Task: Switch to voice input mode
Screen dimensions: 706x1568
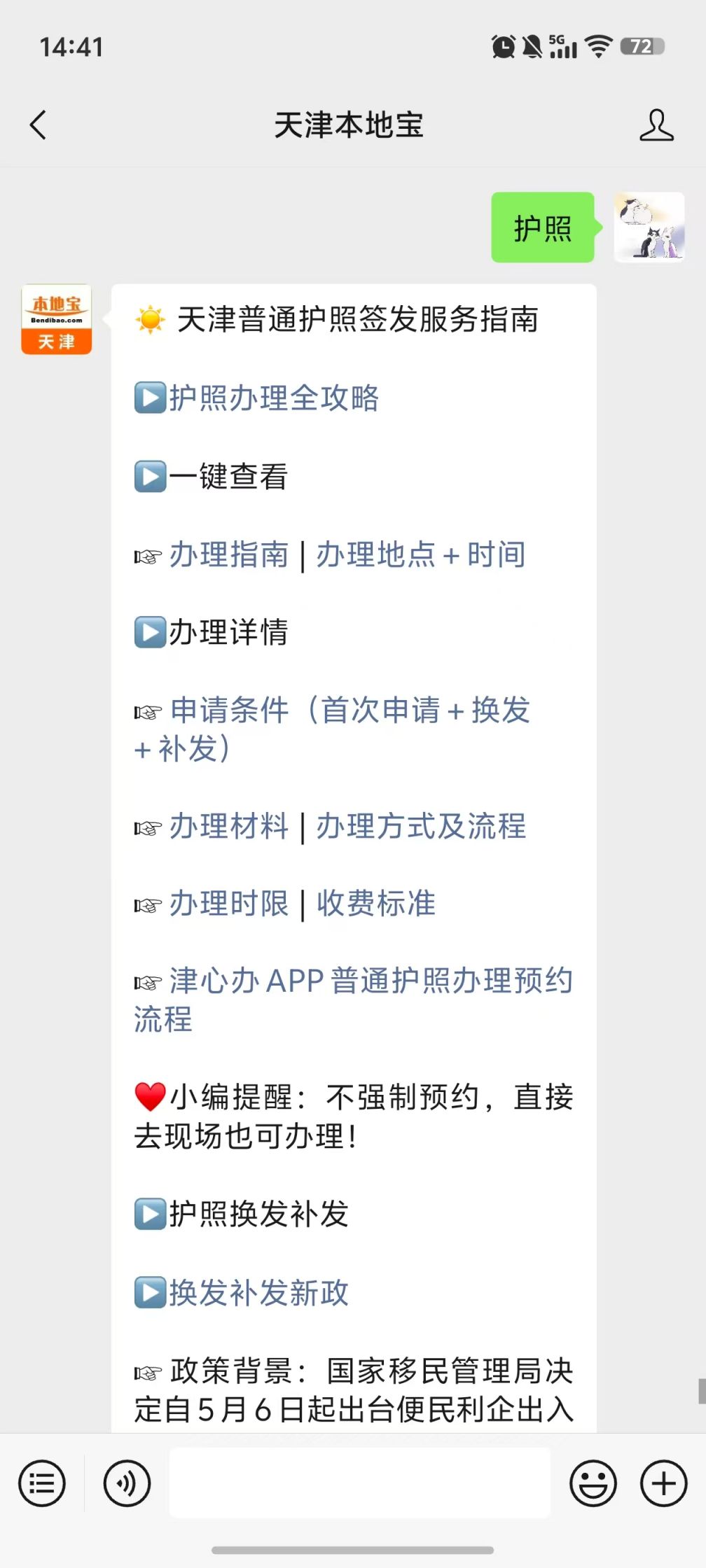Action: (x=127, y=1483)
